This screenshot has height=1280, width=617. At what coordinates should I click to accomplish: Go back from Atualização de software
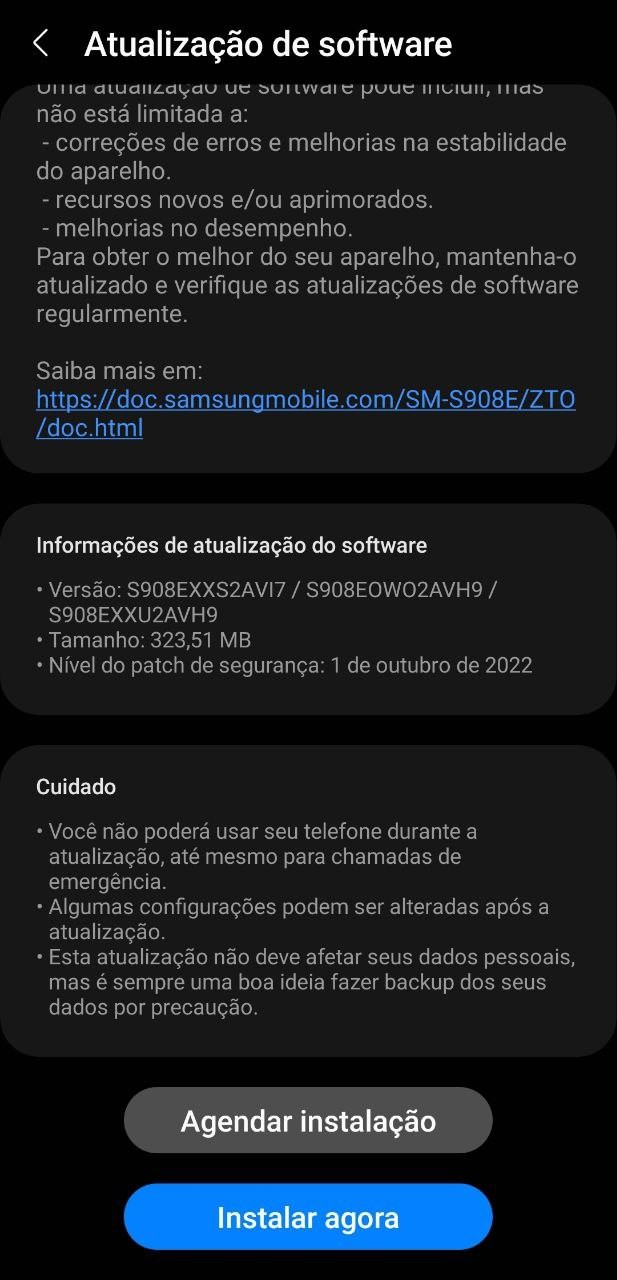tap(41, 44)
